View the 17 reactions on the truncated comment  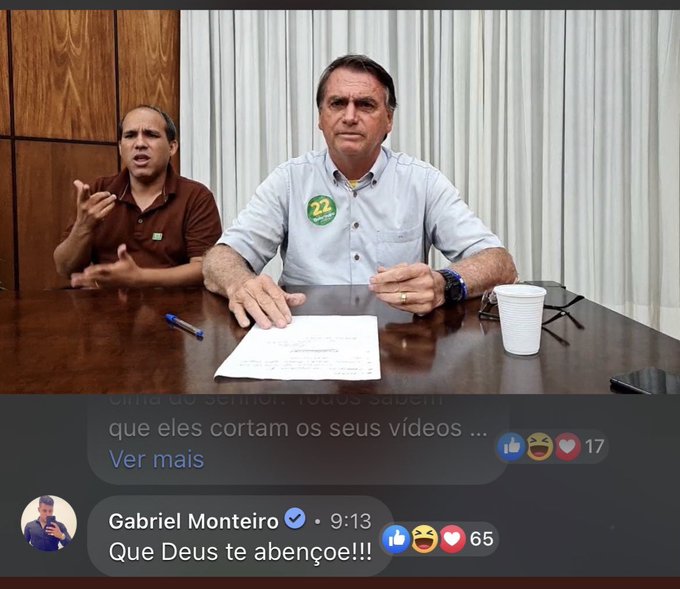552,446
